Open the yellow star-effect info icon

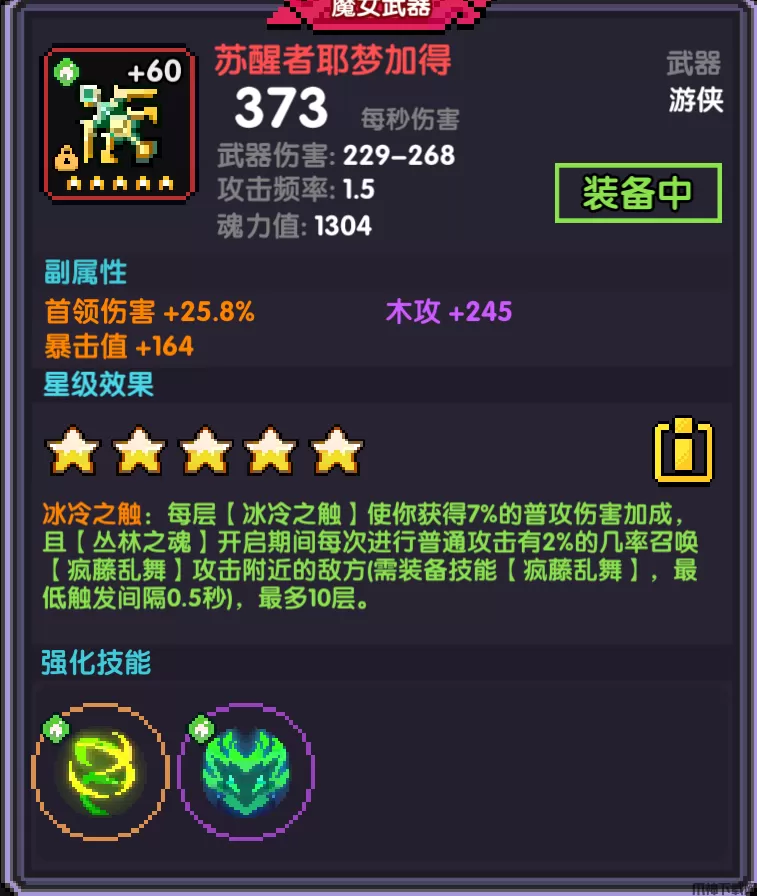coord(683,452)
